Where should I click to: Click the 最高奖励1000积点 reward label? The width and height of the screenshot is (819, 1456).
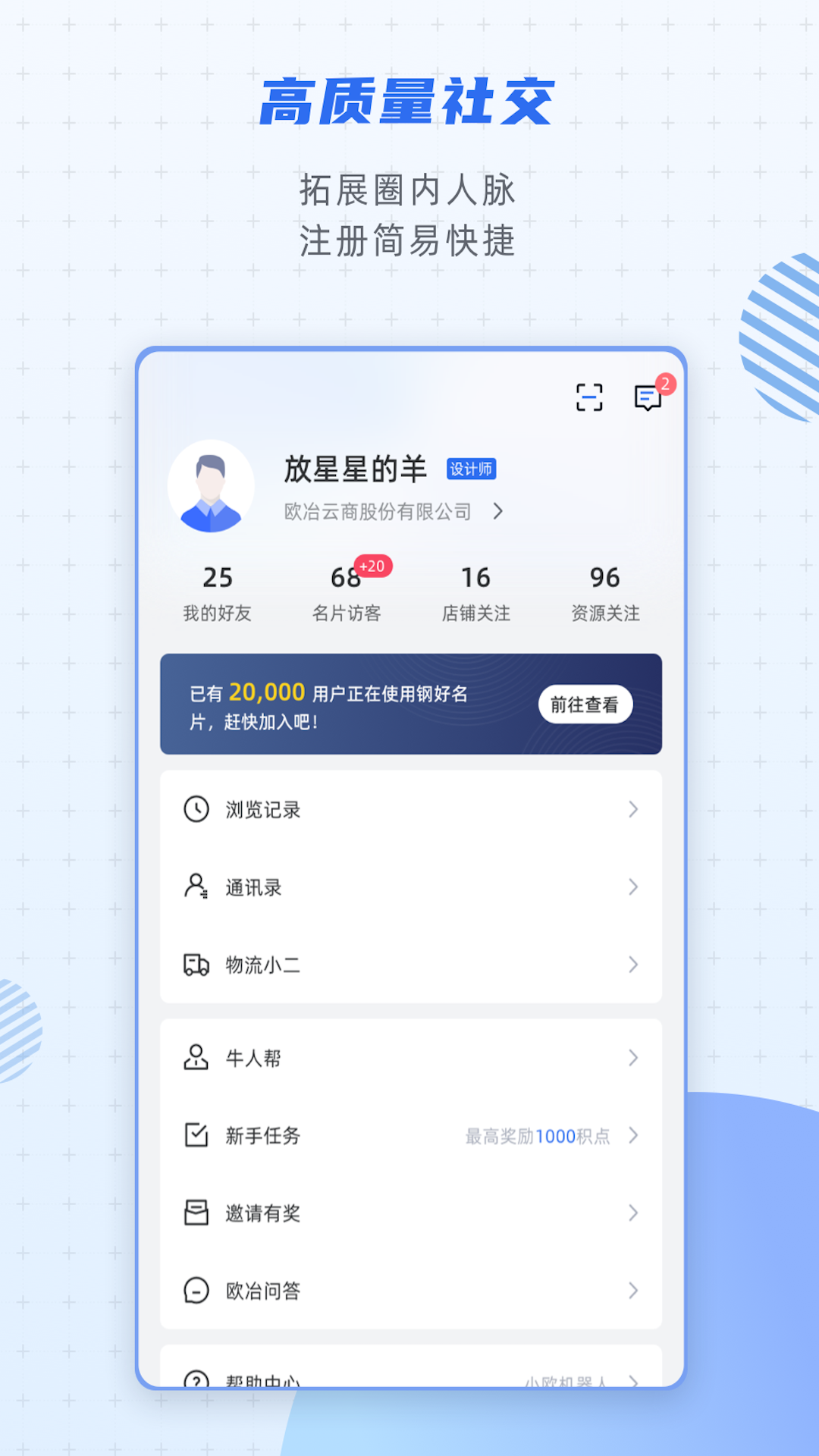(536, 1137)
